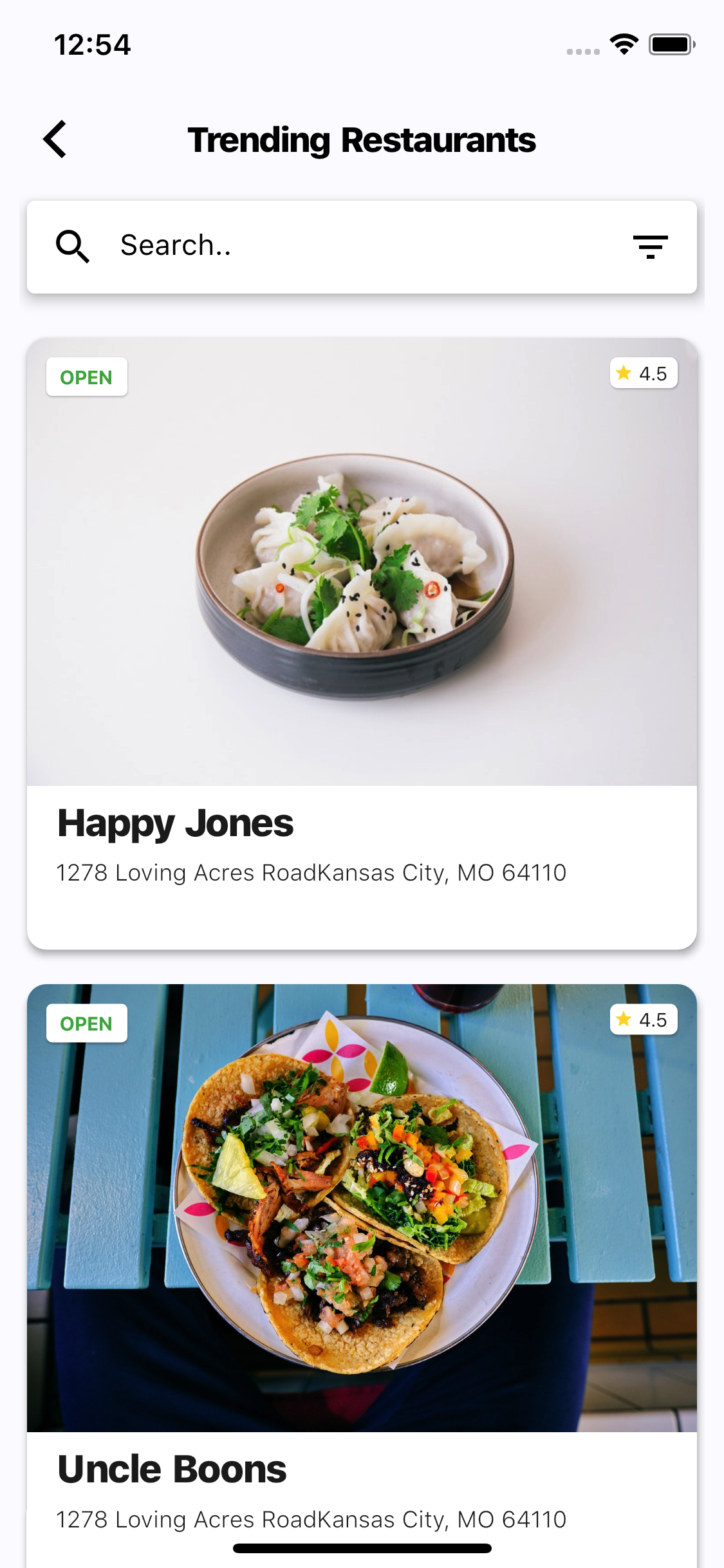
Task: Open the filter options icon
Action: pos(650,247)
